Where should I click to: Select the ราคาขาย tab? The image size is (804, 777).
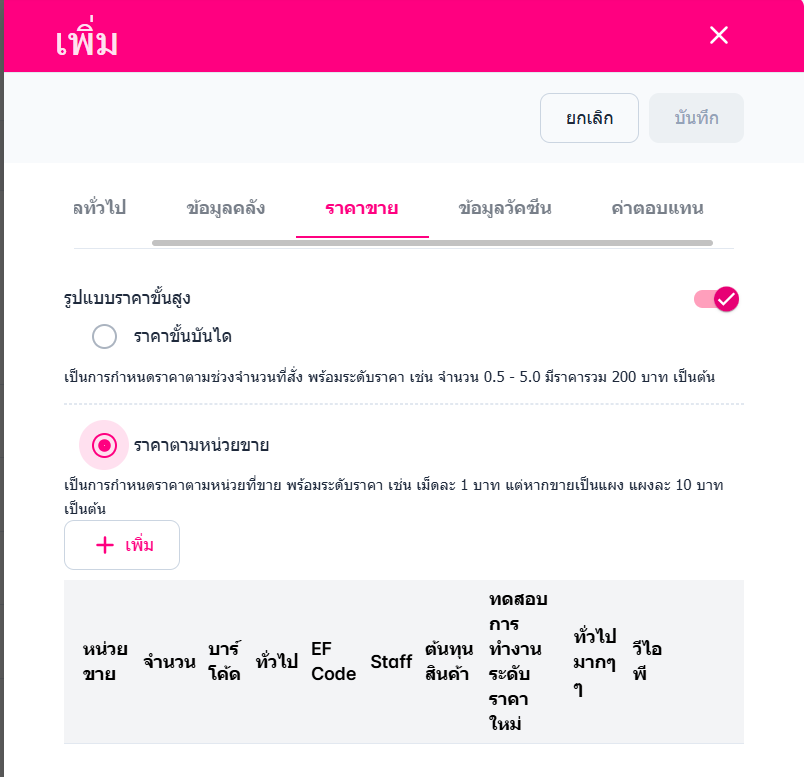click(x=362, y=209)
